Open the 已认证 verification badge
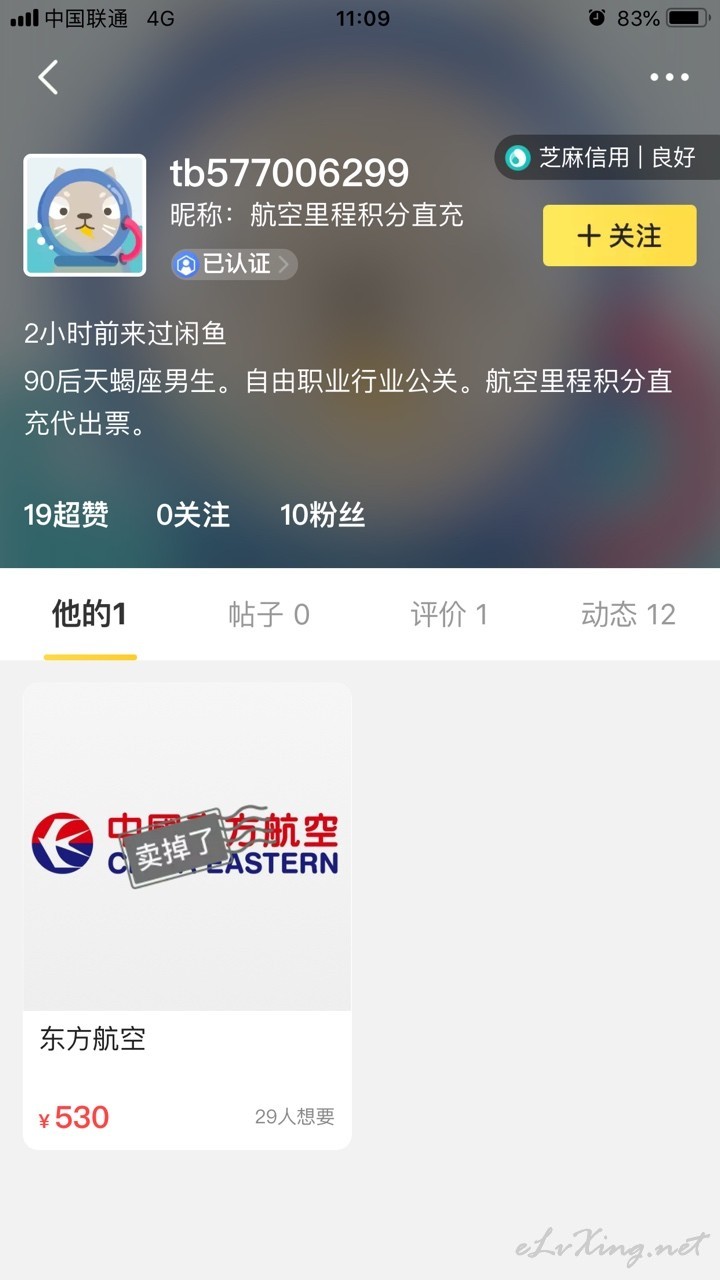The image size is (720, 1280). (x=234, y=264)
